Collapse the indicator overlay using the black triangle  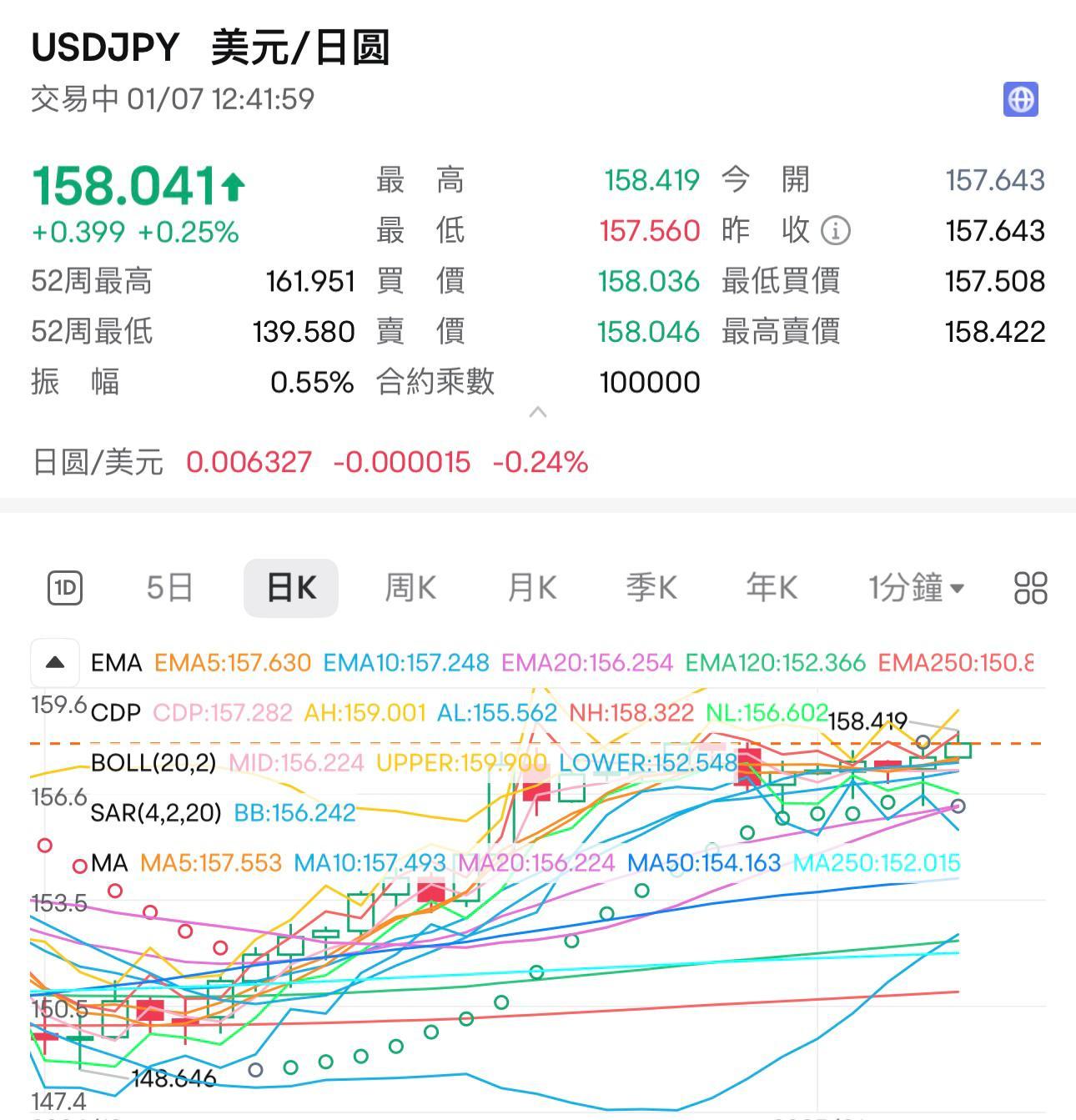(x=53, y=663)
